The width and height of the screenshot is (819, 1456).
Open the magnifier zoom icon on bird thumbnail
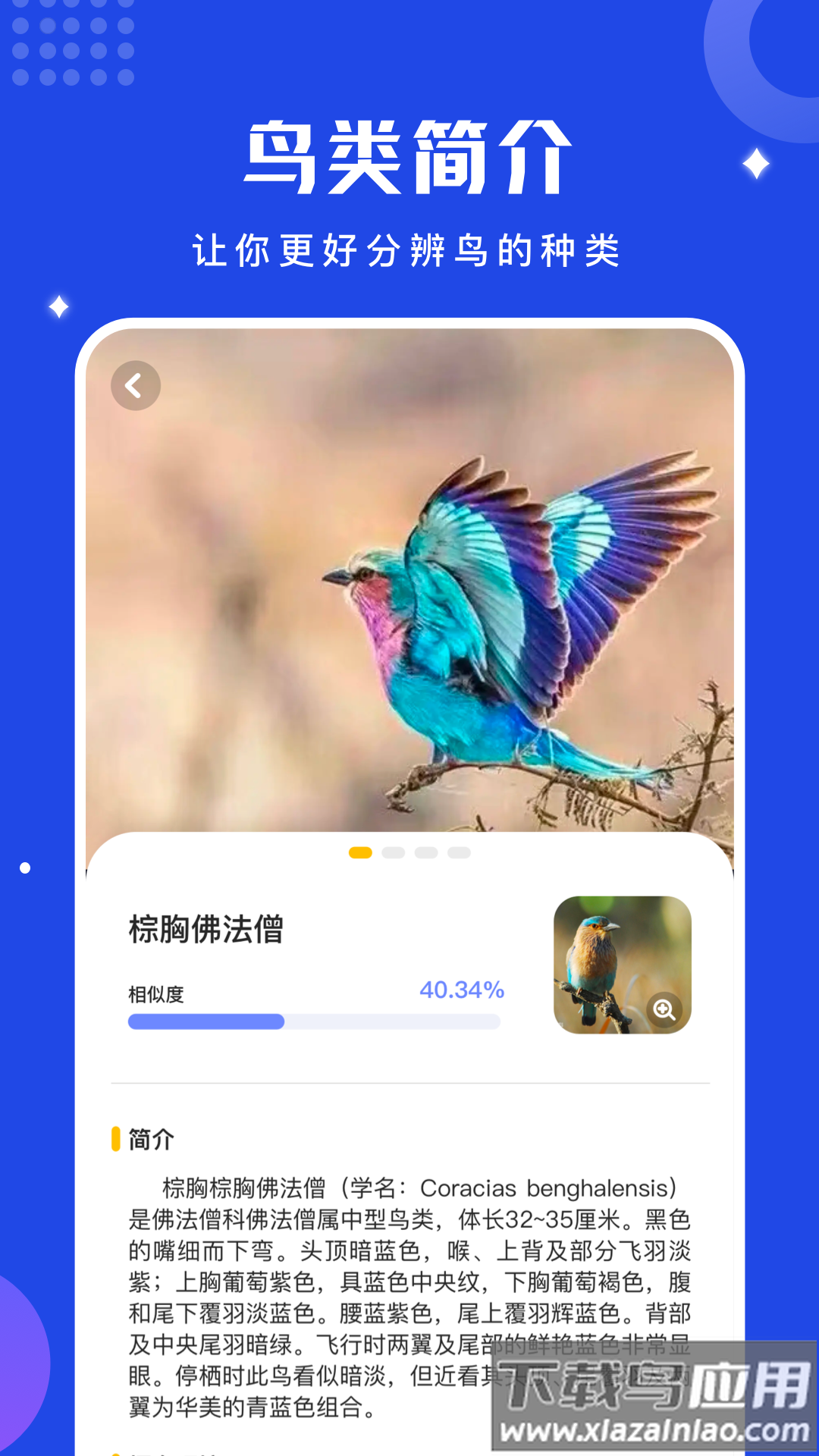click(x=664, y=1012)
